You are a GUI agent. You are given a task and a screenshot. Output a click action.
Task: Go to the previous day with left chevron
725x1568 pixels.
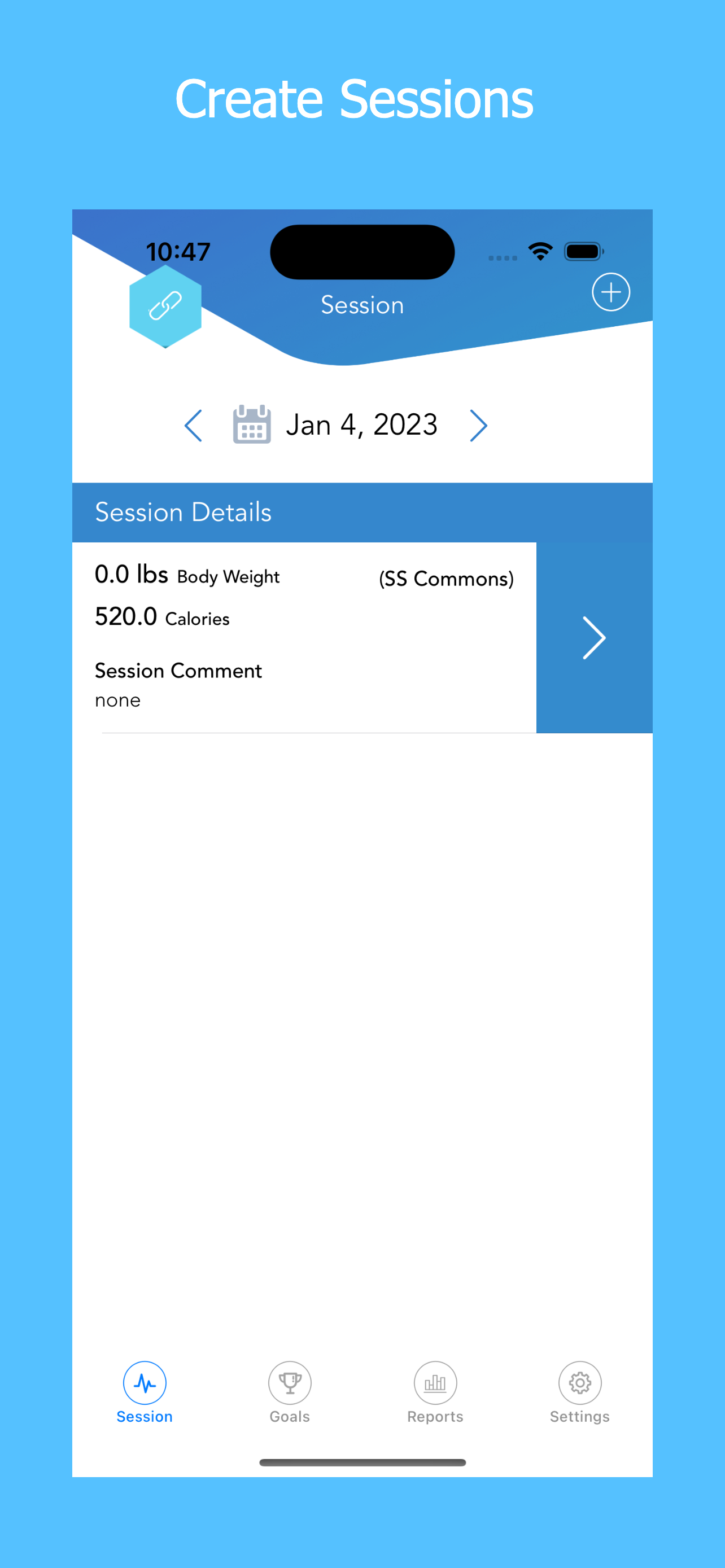[x=194, y=425]
